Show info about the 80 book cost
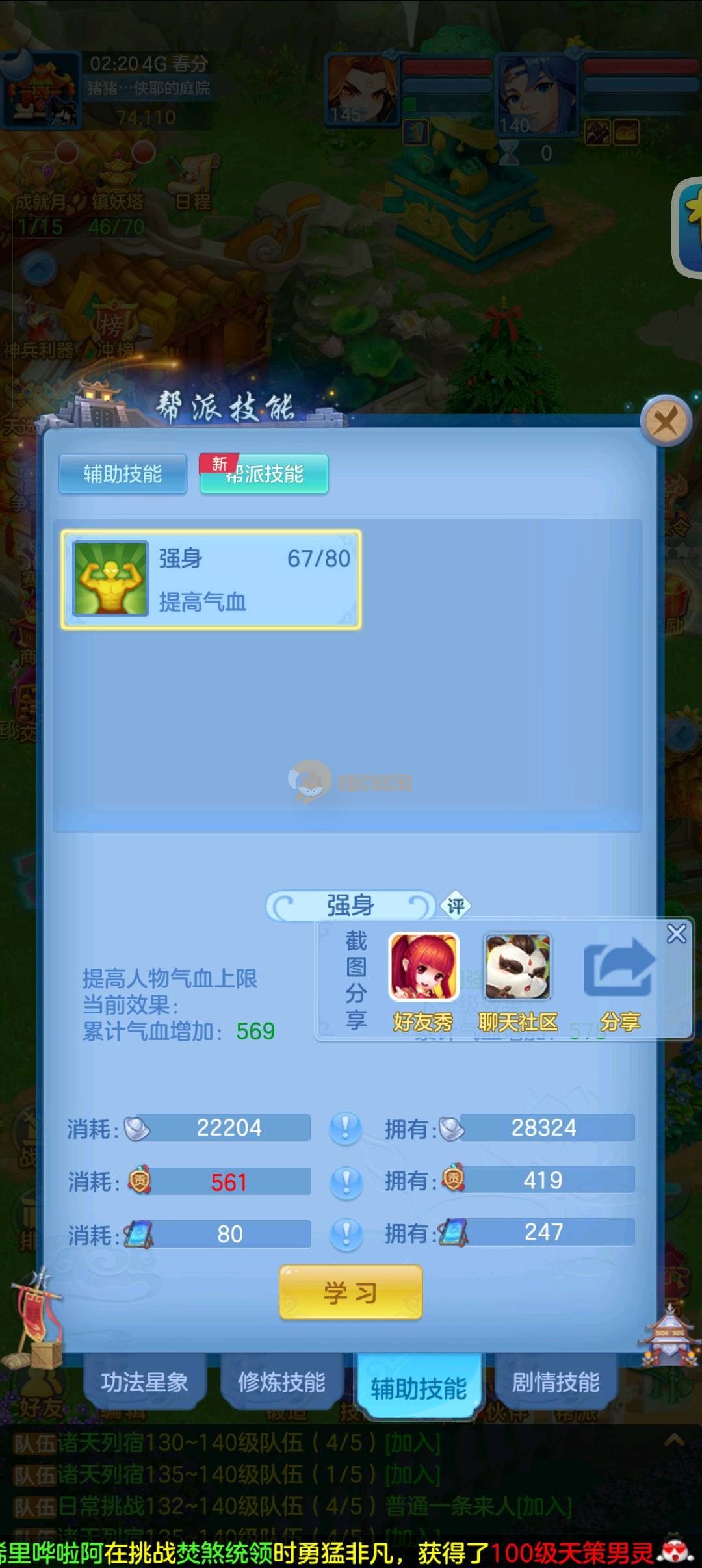This screenshot has width=702, height=1568. click(x=345, y=1235)
